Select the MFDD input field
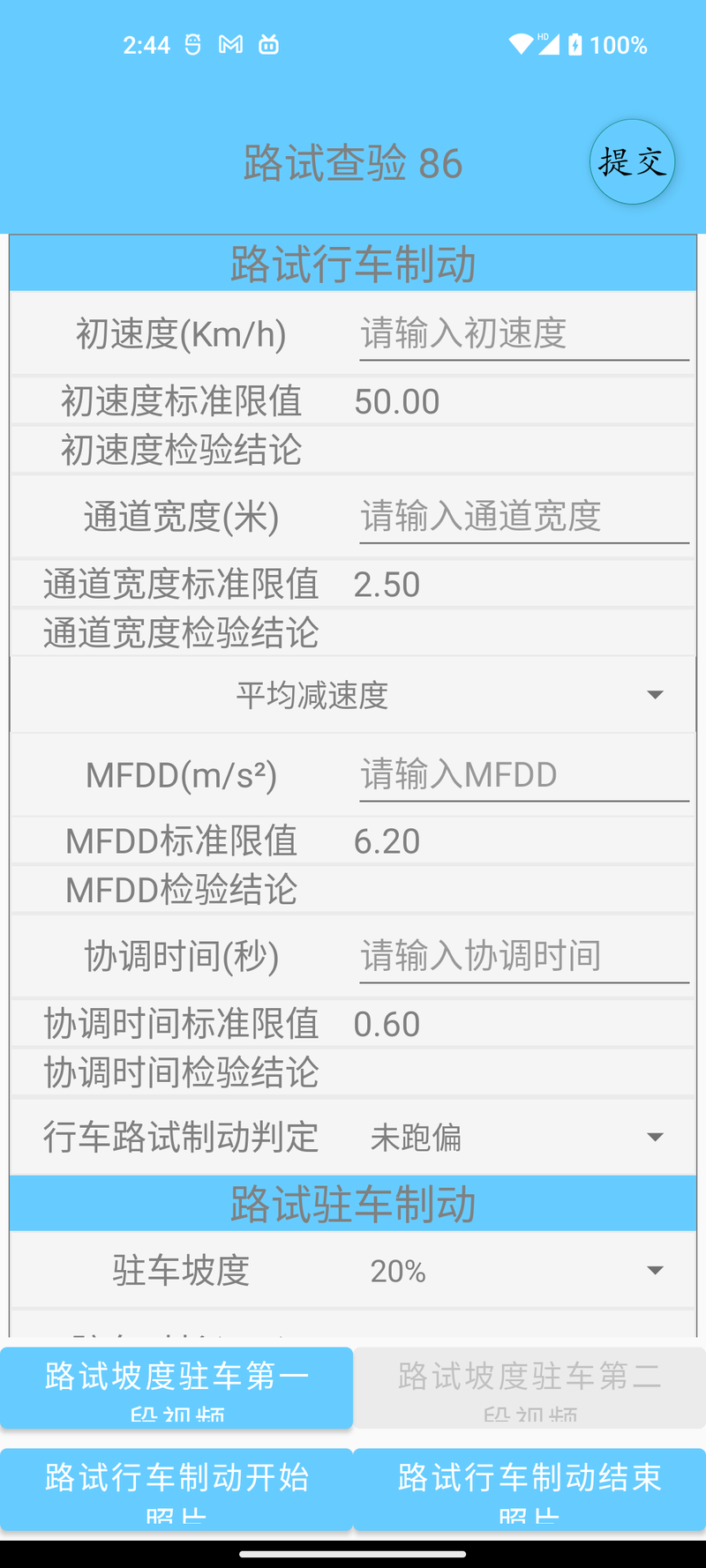Viewport: 706px width, 1568px height. coord(524,775)
